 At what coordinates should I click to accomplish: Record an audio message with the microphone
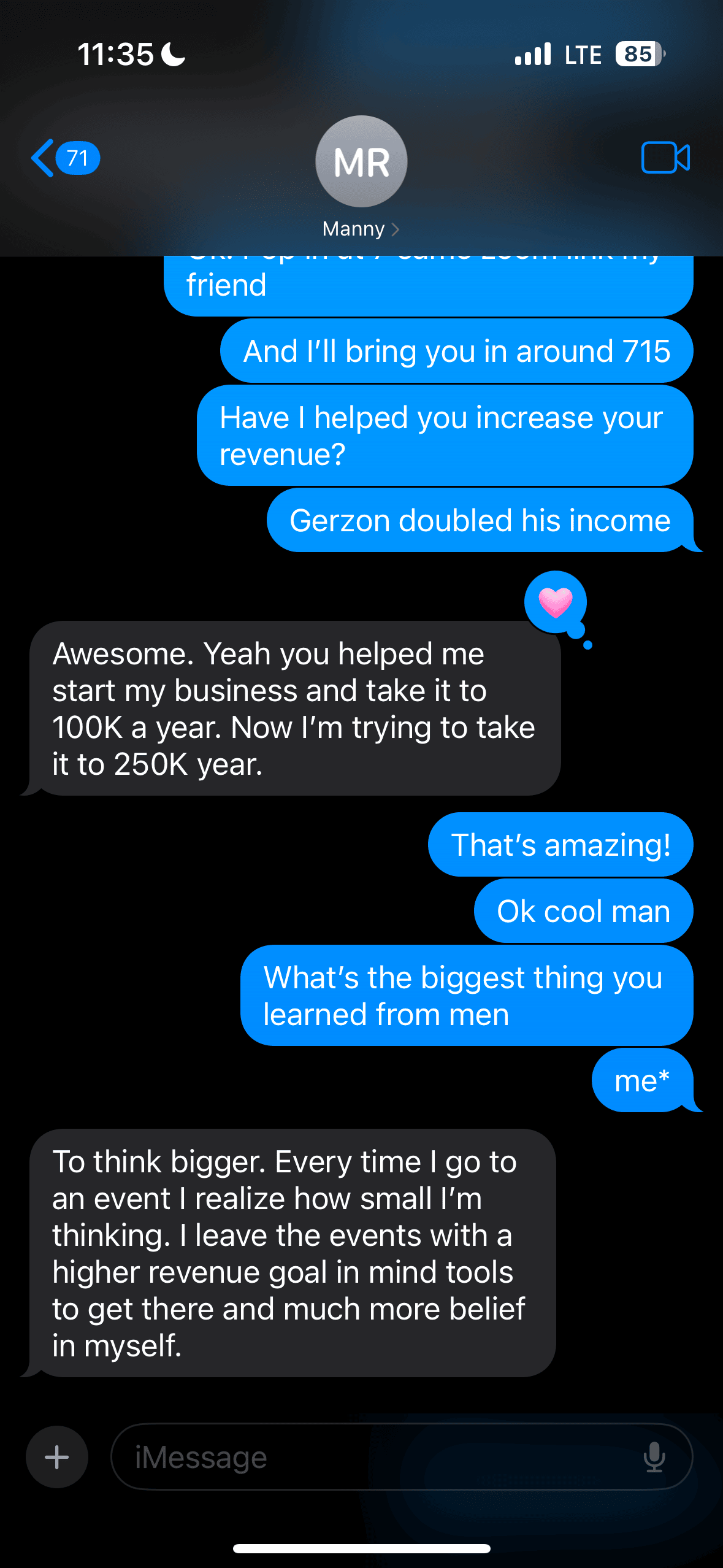click(x=654, y=1456)
